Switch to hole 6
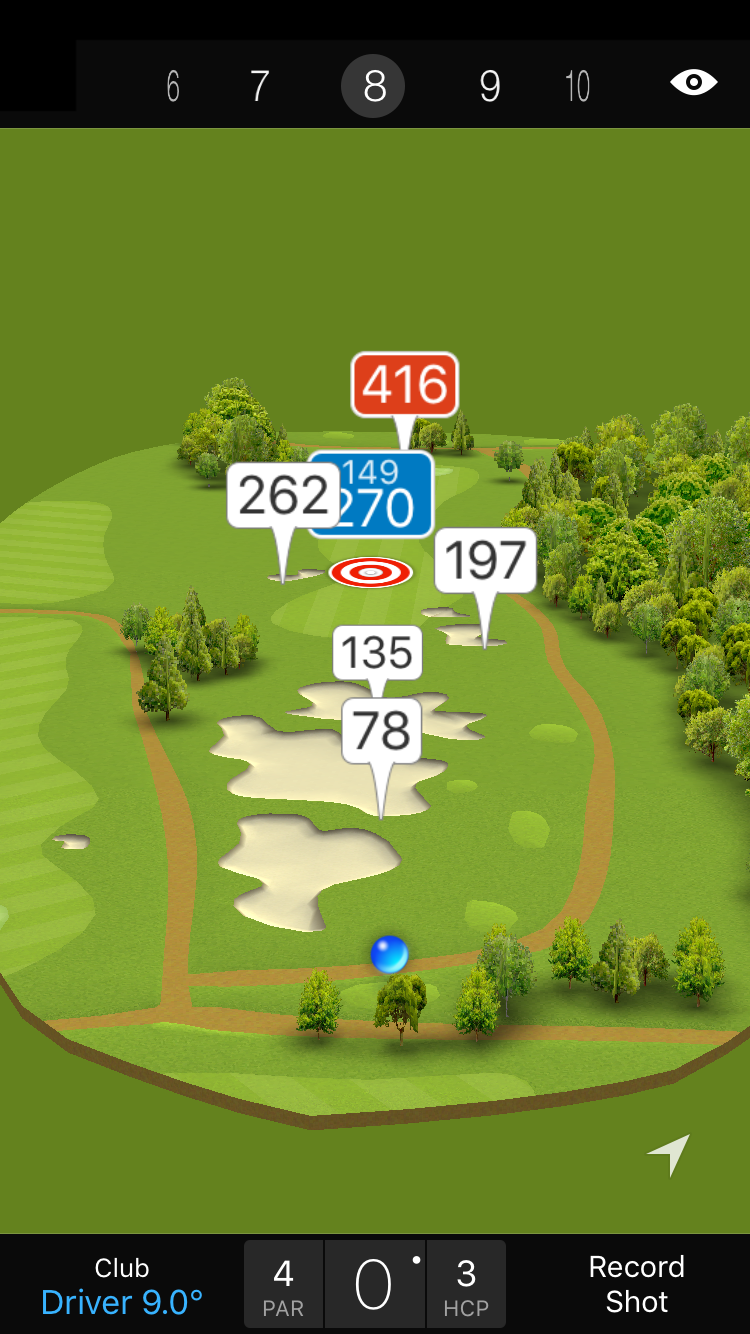 click(173, 87)
